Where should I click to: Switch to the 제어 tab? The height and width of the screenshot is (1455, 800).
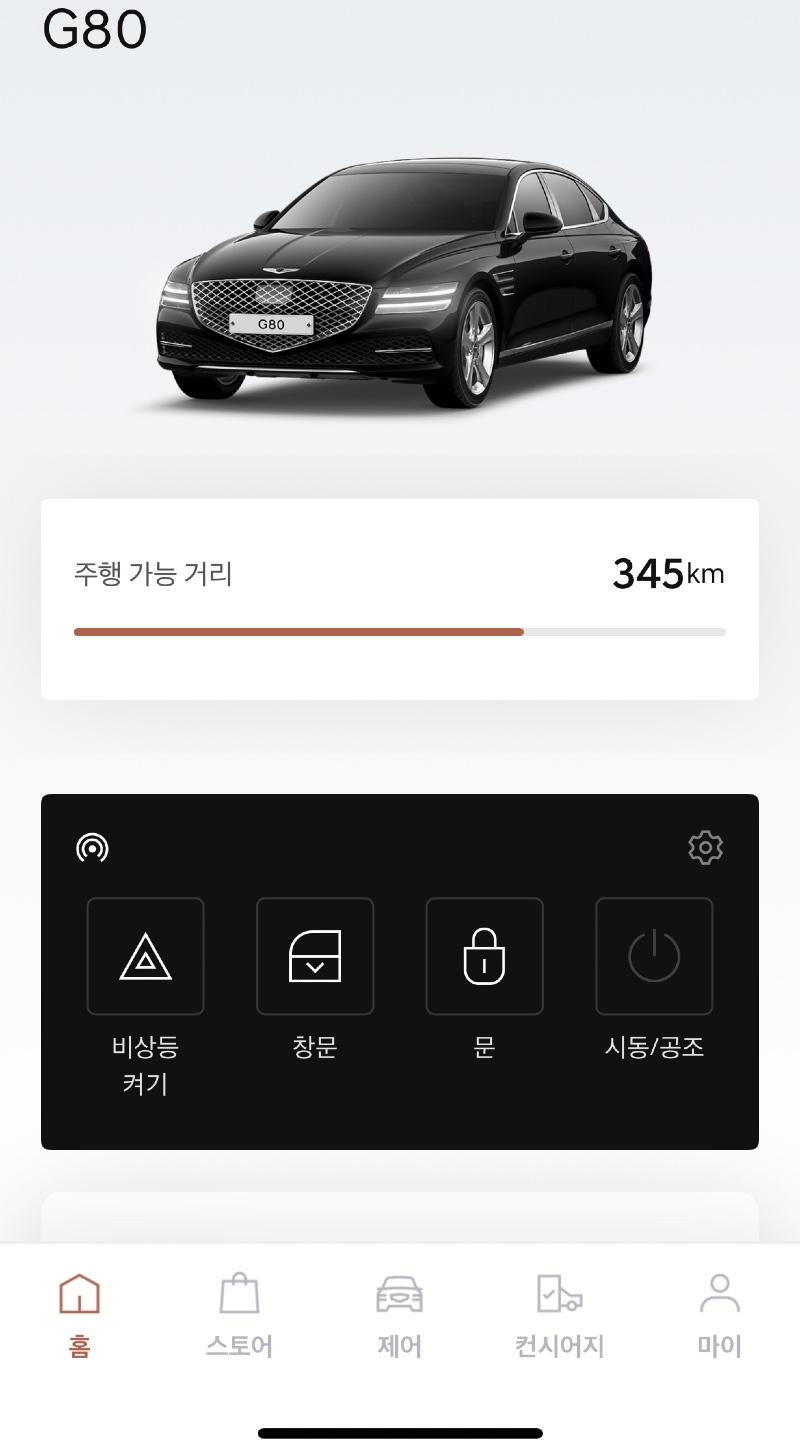pyautogui.click(x=399, y=1315)
